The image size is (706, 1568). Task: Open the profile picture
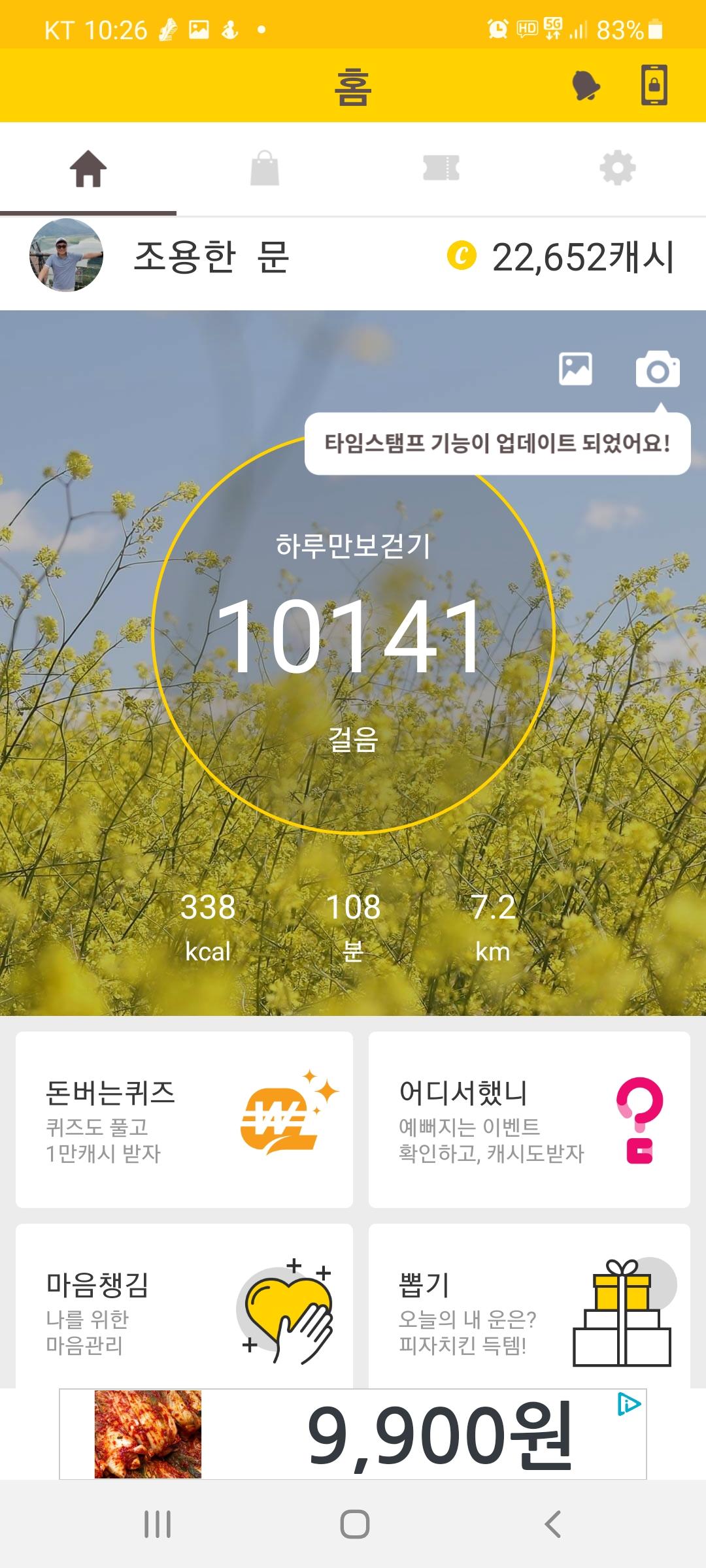[x=66, y=255]
